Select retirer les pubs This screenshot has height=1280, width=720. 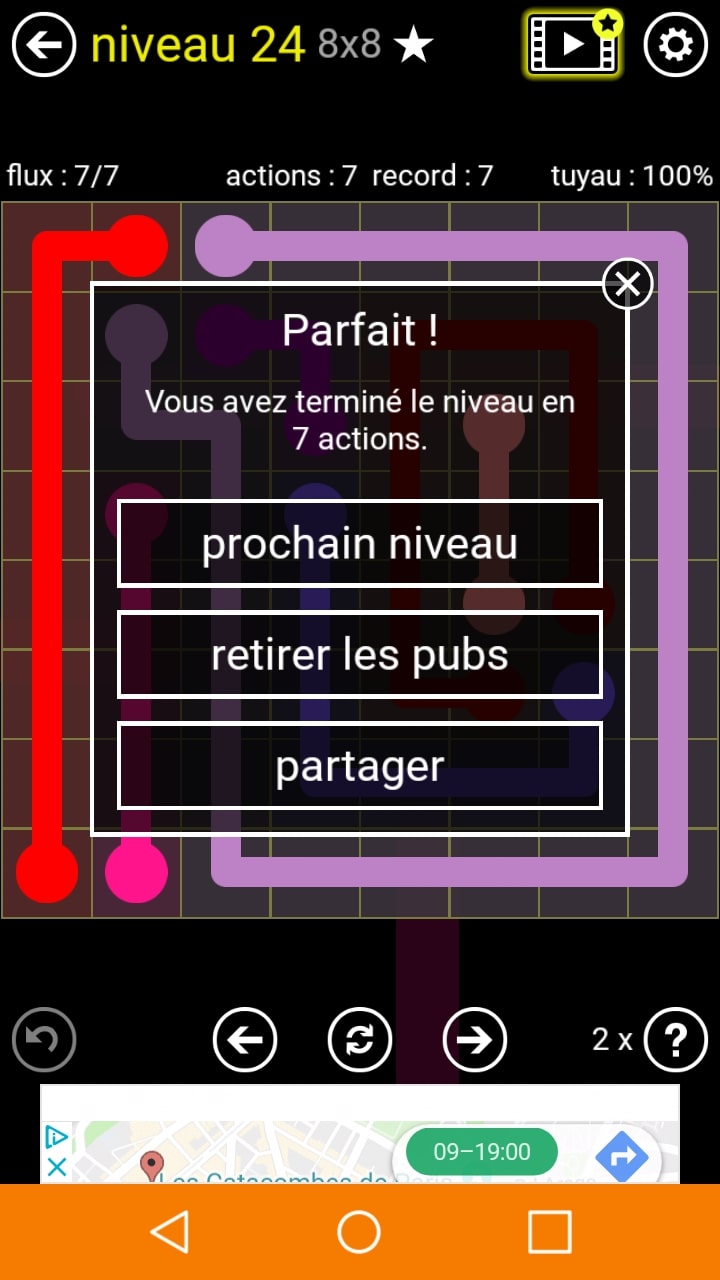coord(360,655)
